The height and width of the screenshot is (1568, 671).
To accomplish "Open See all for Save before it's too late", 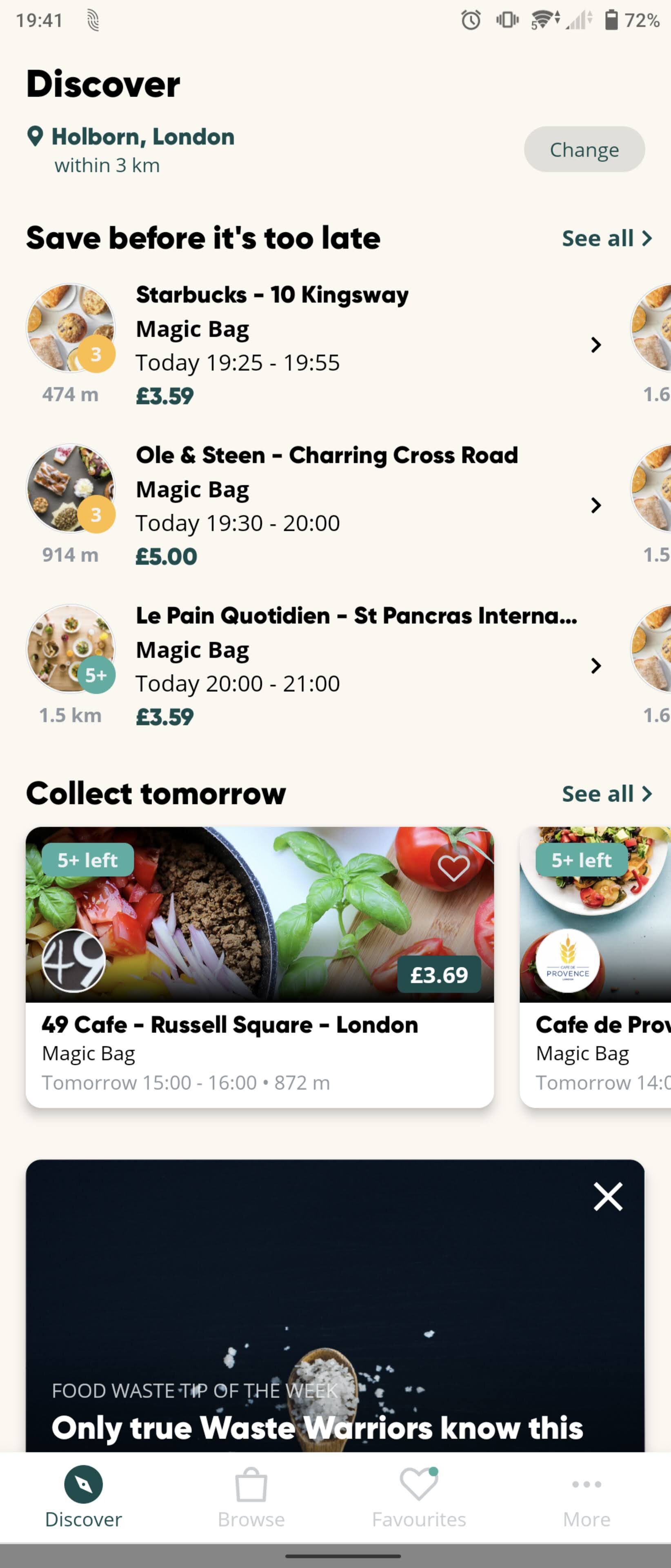I will pos(607,238).
